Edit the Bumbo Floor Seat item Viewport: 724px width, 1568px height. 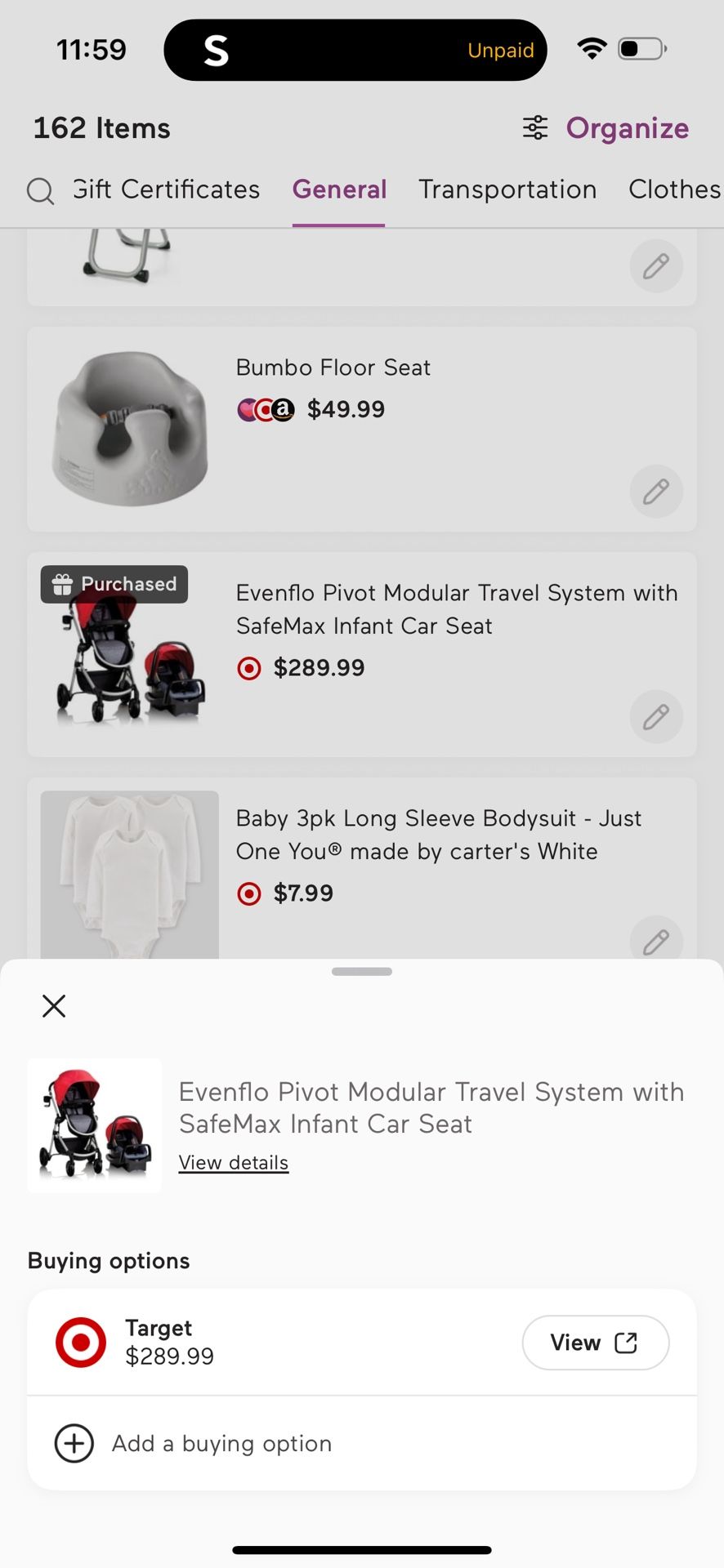[x=655, y=492]
